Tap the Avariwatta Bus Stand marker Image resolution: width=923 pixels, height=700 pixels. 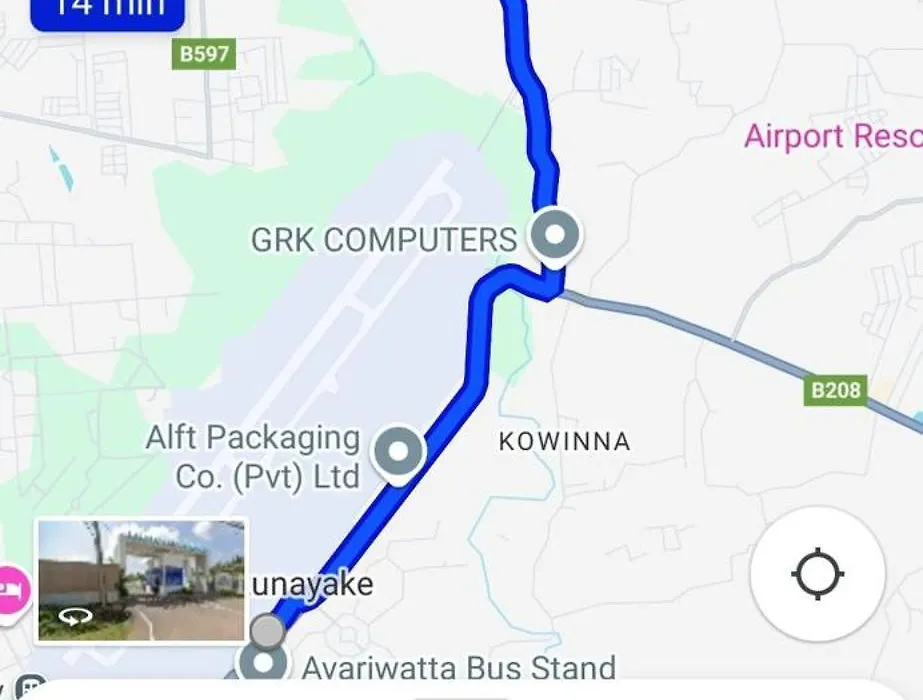(x=264, y=664)
